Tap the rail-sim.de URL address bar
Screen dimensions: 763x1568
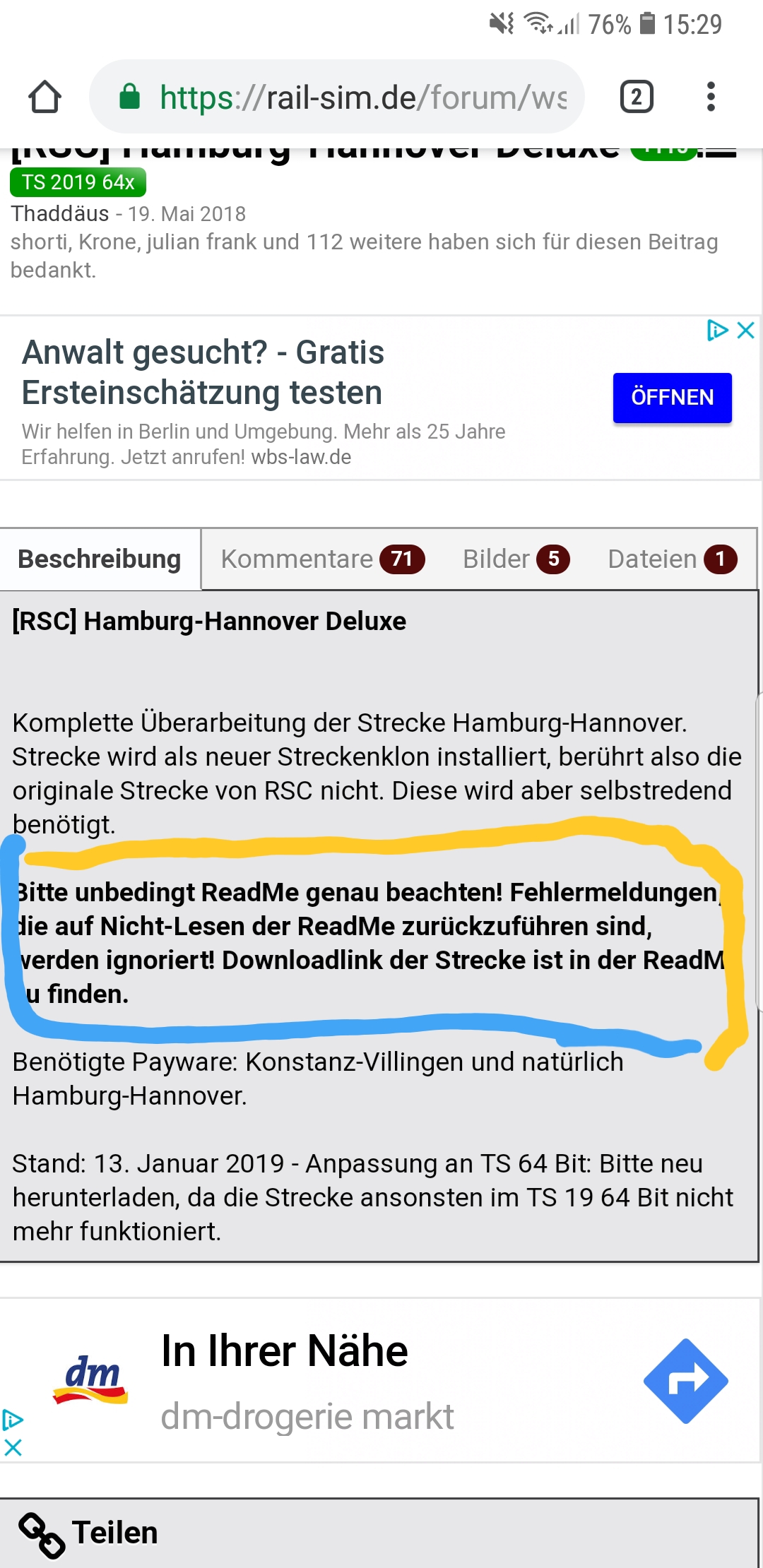(x=353, y=97)
